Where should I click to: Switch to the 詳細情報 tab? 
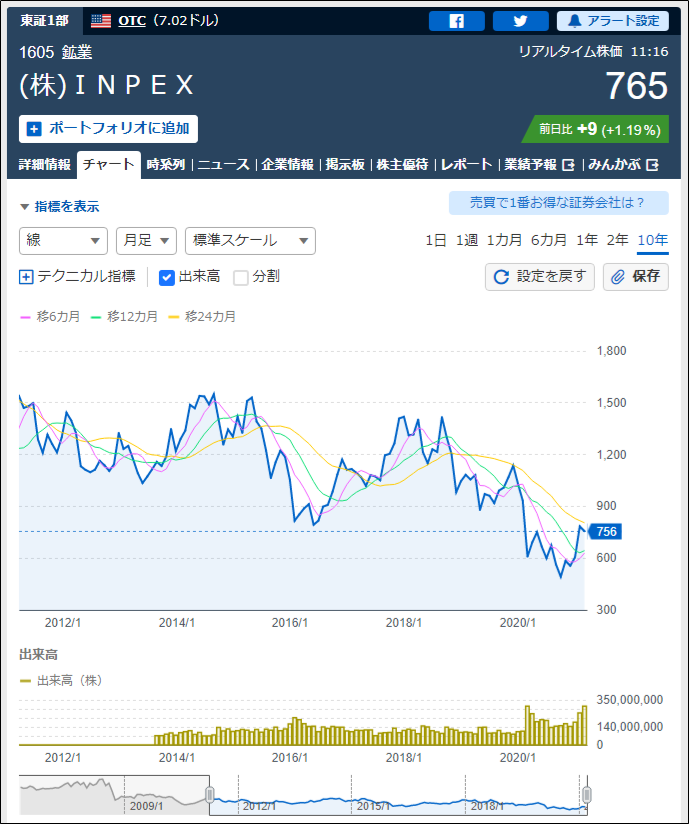(45, 165)
